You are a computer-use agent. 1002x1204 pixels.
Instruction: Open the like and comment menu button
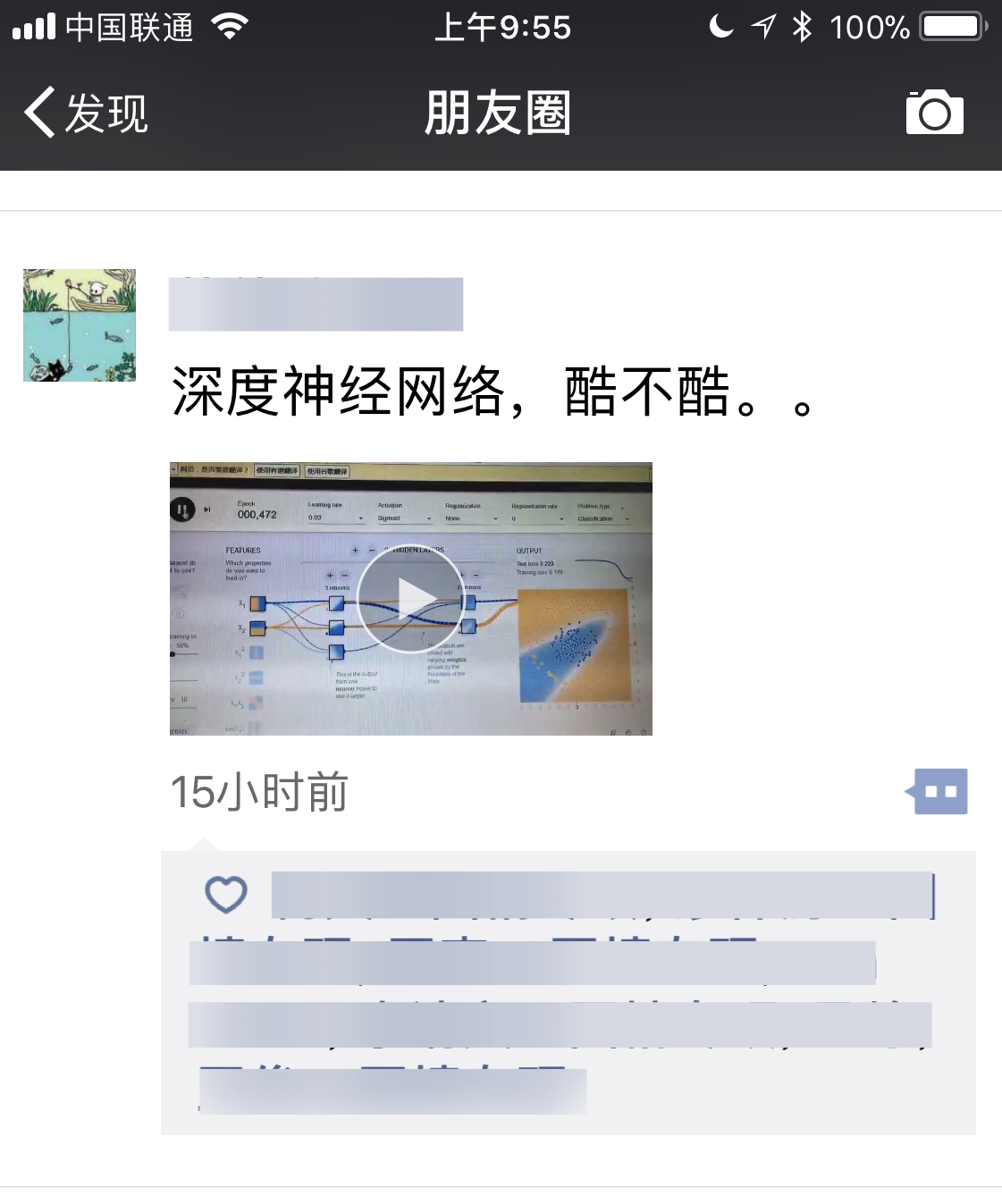[x=937, y=792]
